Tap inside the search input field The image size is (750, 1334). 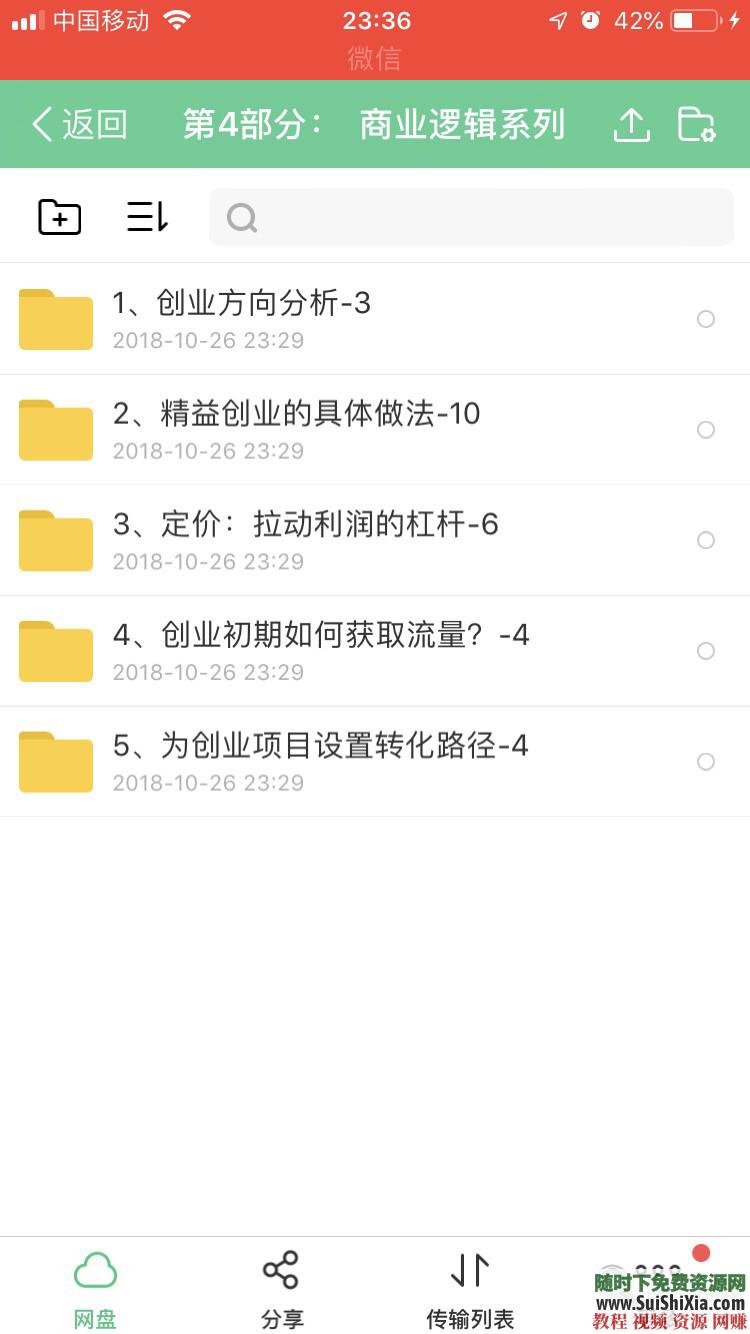click(x=470, y=217)
